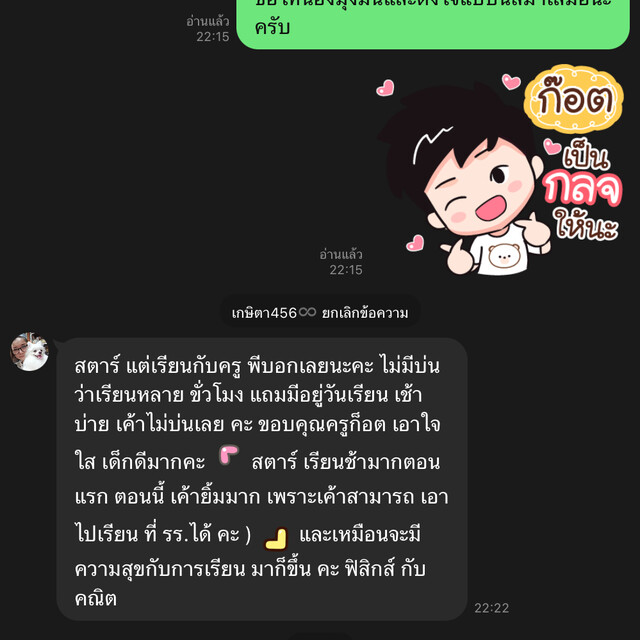Open the sender's profile picture
This screenshot has width=640, height=640.
[x=29, y=352]
